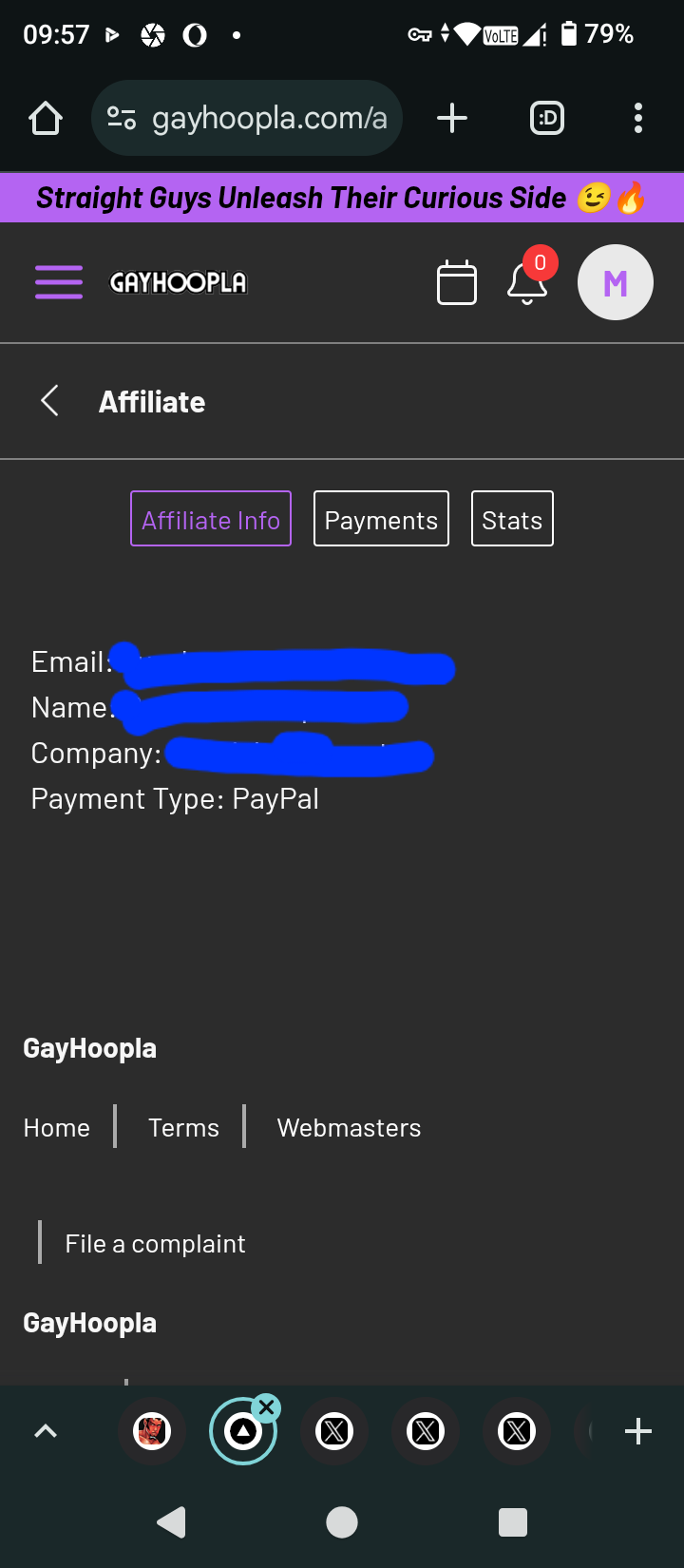684x1568 pixels.
Task: Open the Webmasters footer link
Action: pyautogui.click(x=349, y=1128)
